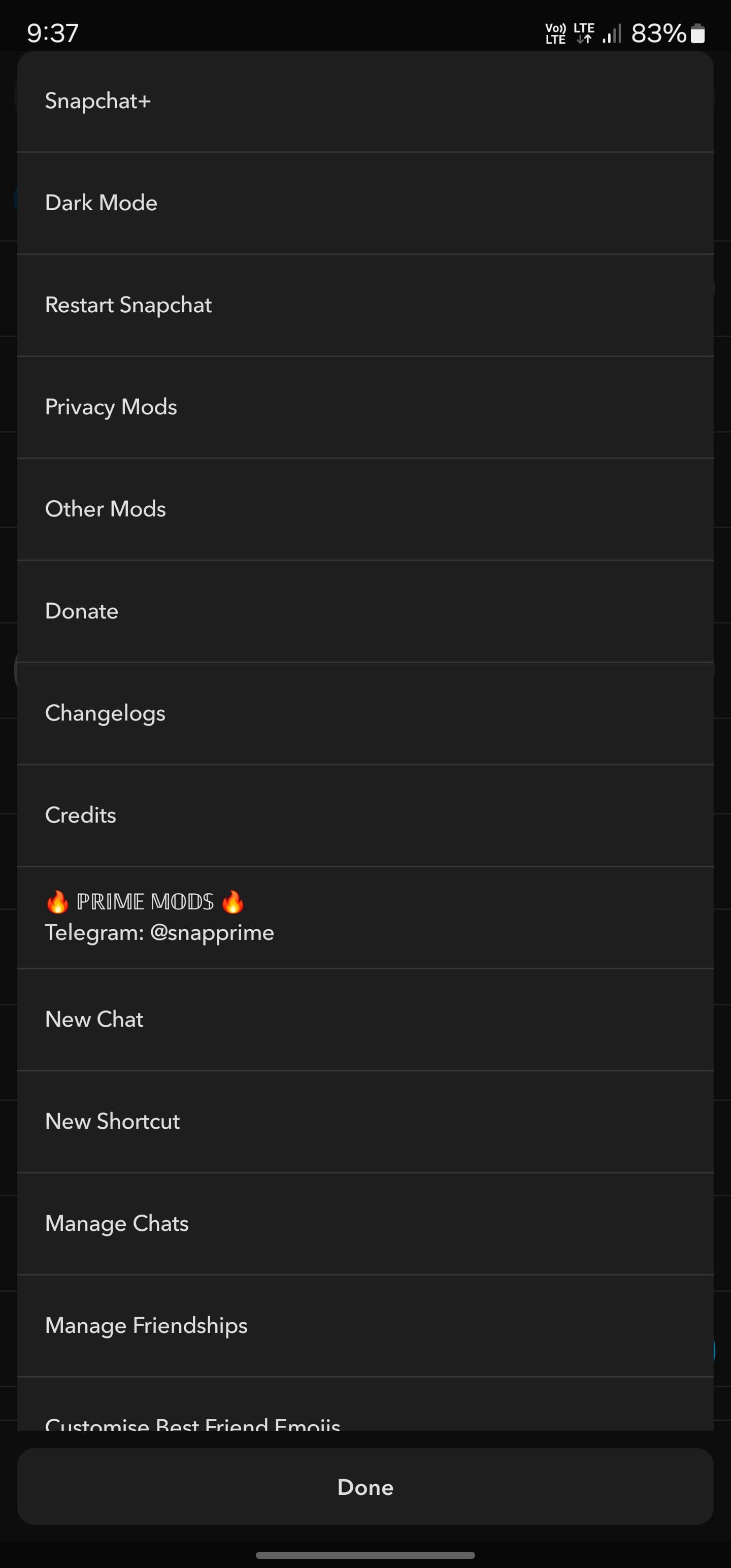Screen dimensions: 731x1568
Task: Toggle Dark Mode option
Action: pyautogui.click(x=101, y=202)
